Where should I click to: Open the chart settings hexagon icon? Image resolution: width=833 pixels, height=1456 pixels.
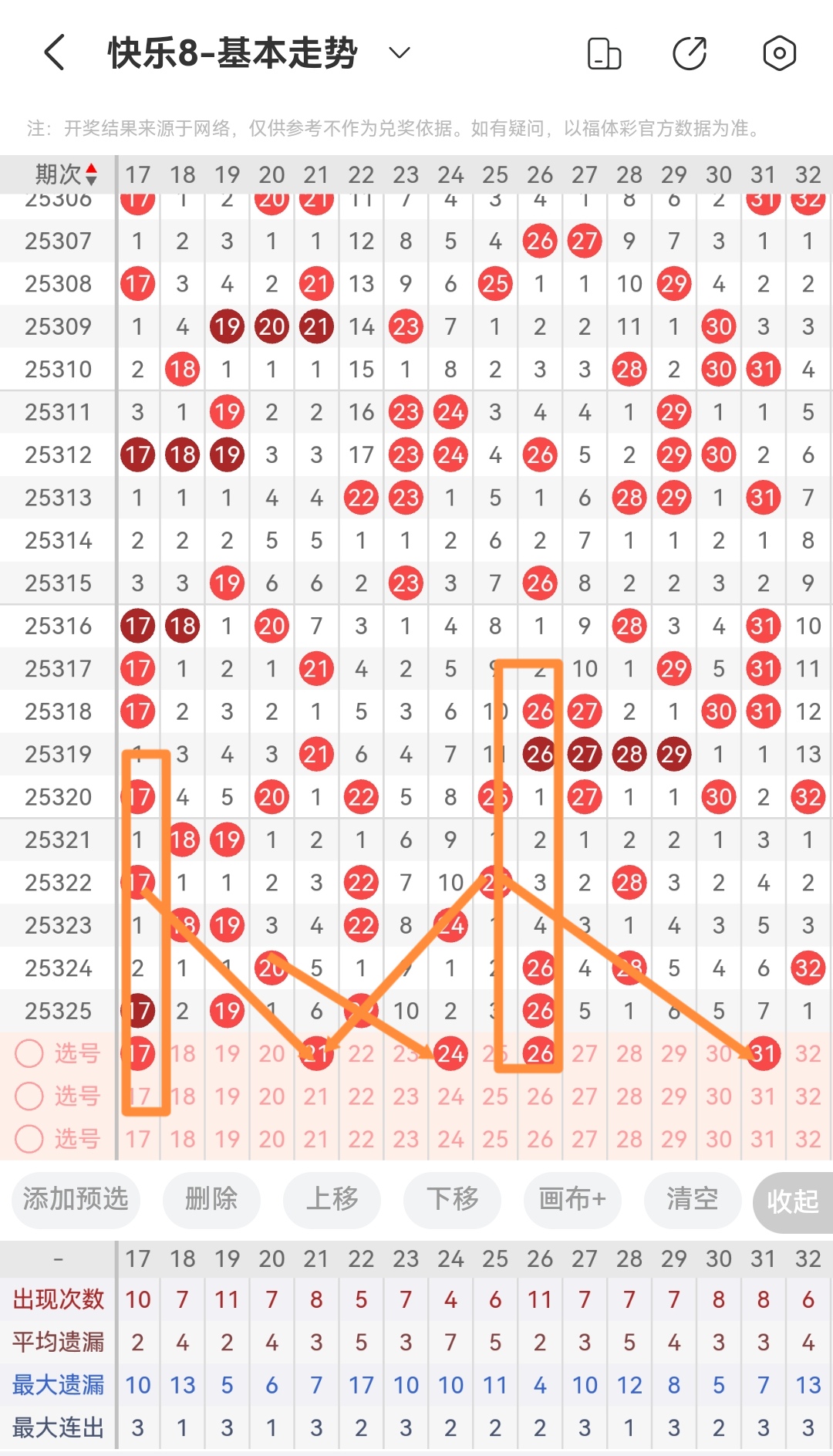pos(779,53)
